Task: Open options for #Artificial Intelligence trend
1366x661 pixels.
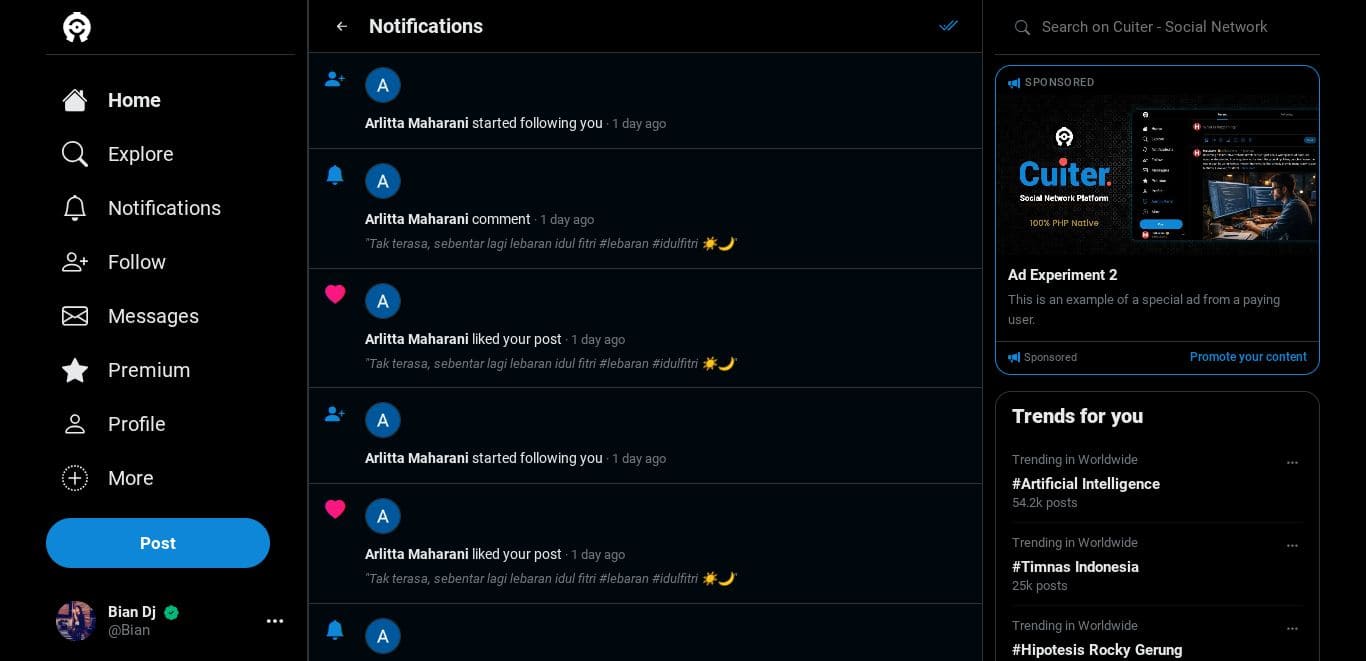Action: (1292, 463)
